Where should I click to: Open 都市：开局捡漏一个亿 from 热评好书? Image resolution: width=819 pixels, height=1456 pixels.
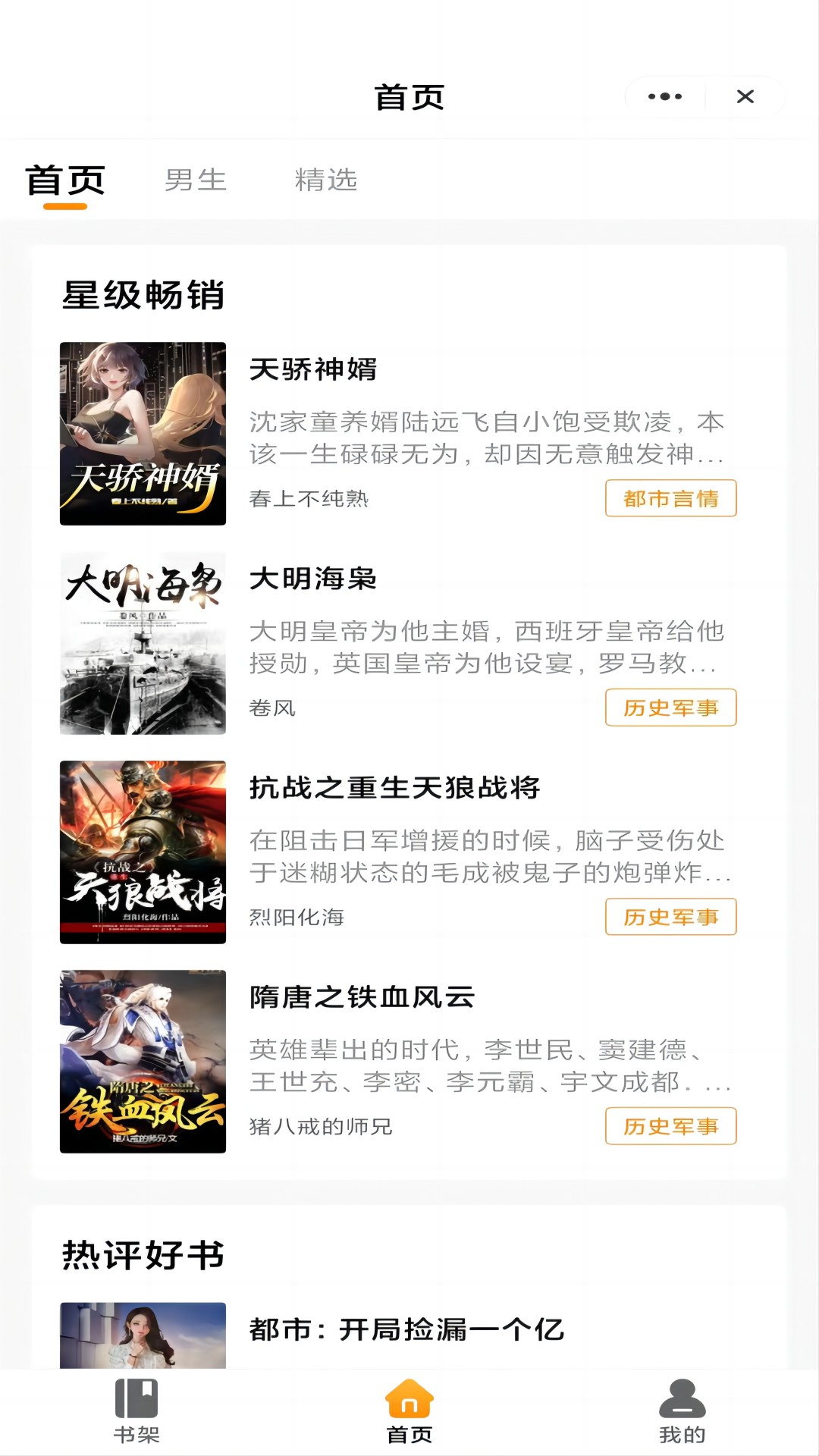coord(406,1329)
